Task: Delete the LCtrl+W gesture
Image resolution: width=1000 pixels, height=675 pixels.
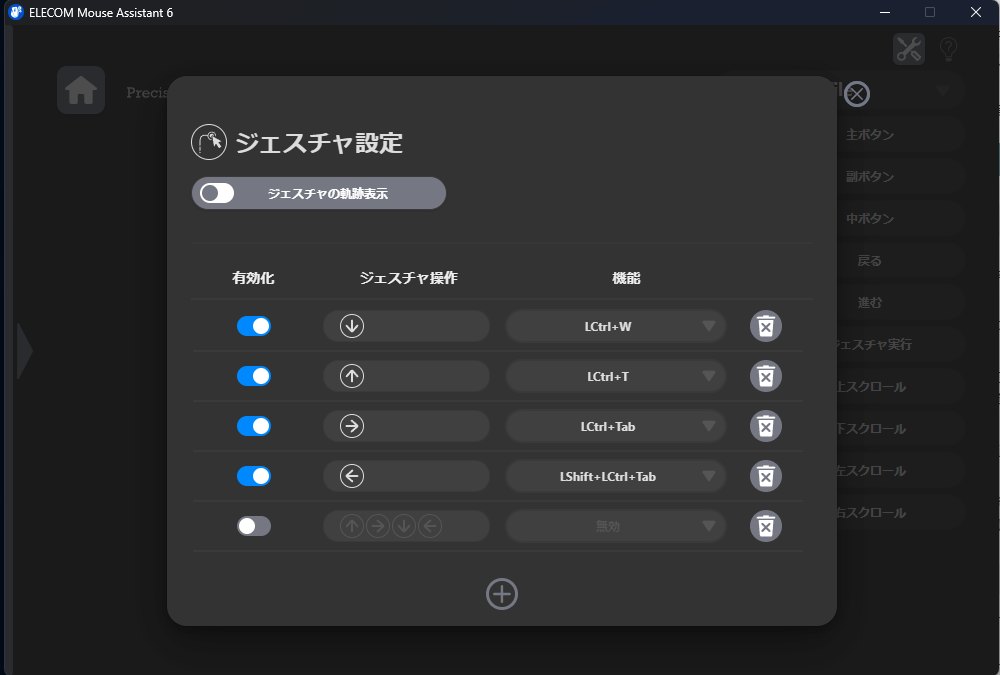Action: (766, 326)
